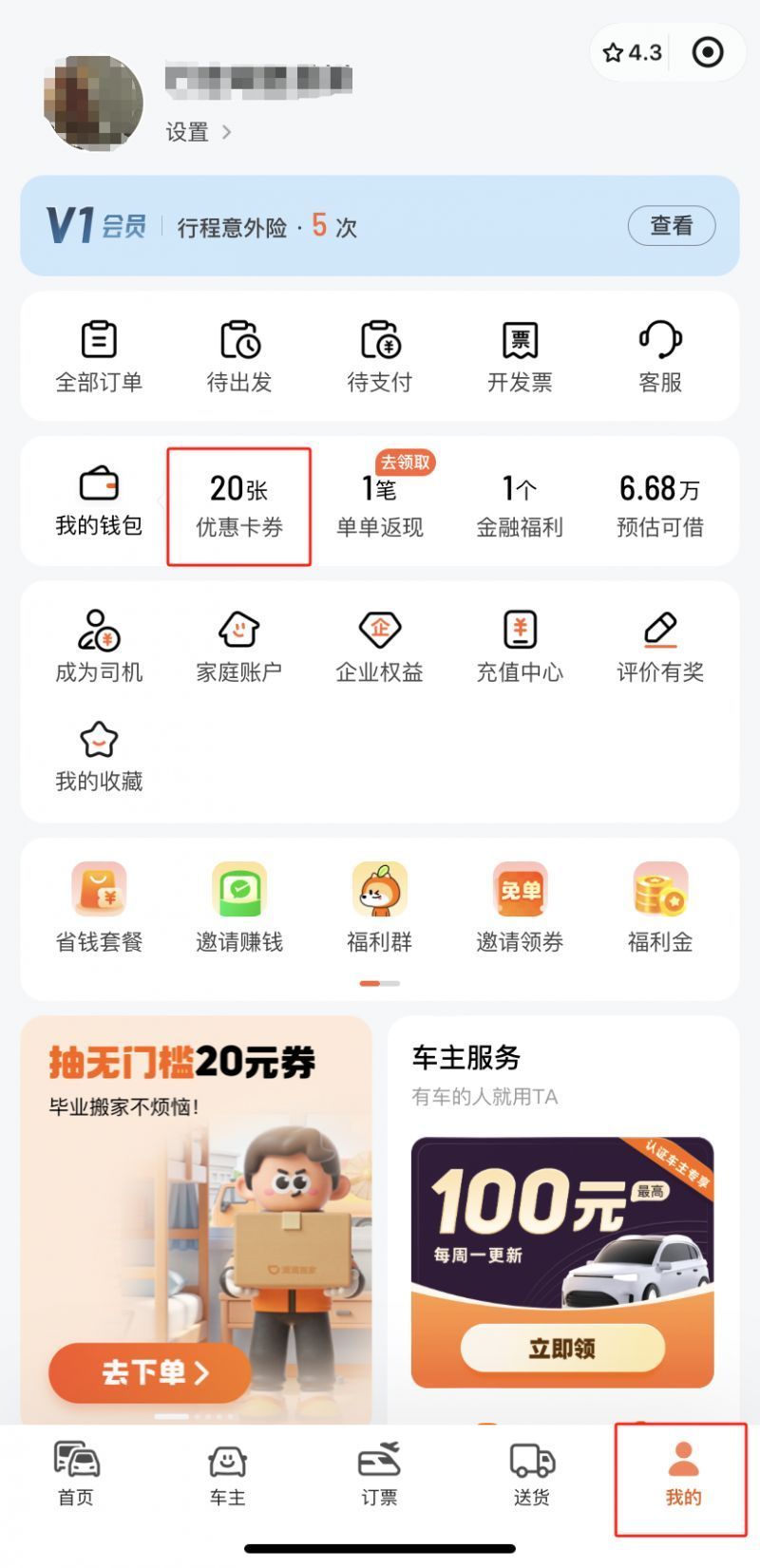
Task: Tap 立即领 on the 100元 card
Action: click(561, 1348)
